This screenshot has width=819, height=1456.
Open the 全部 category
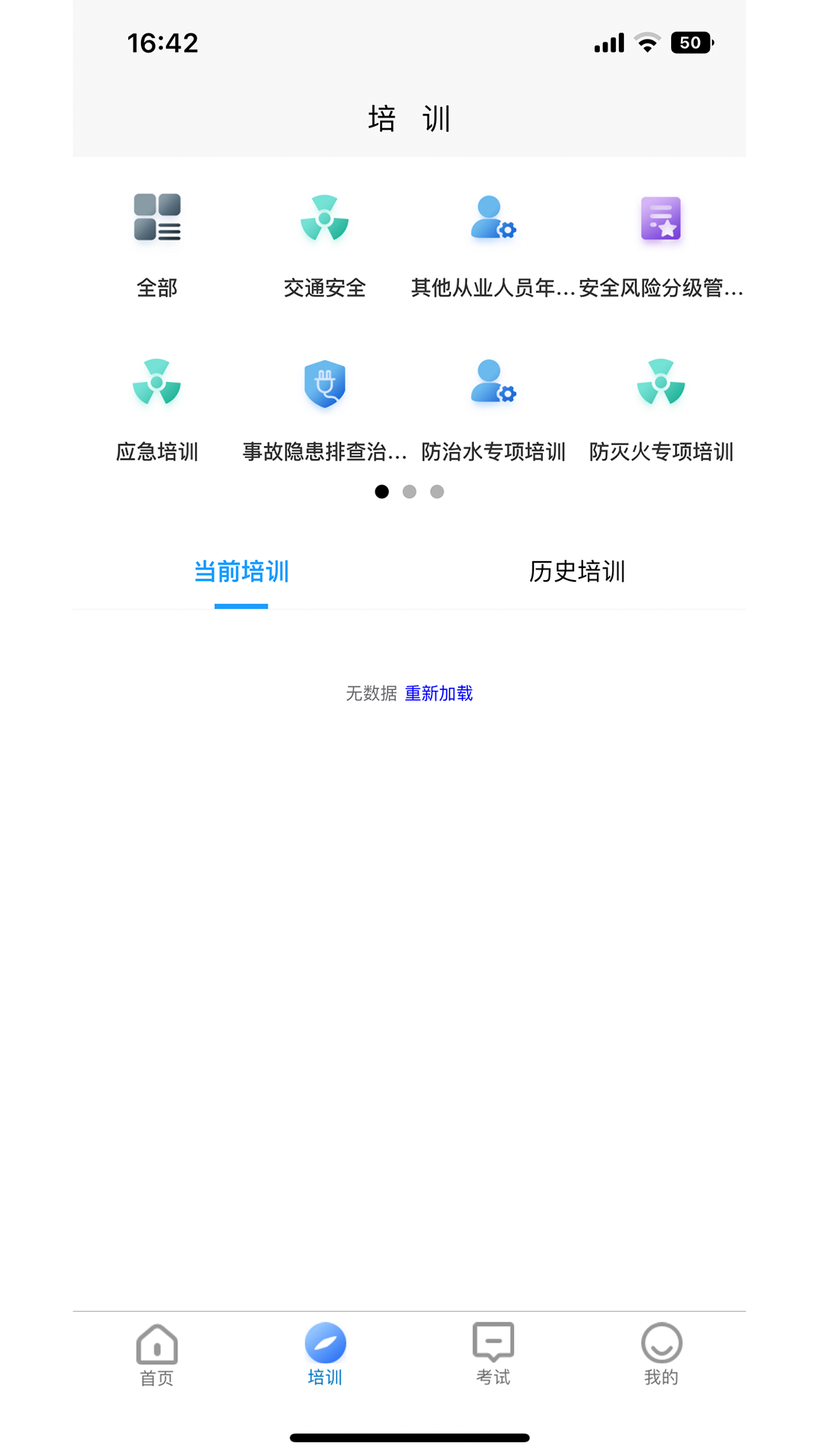pos(157,245)
